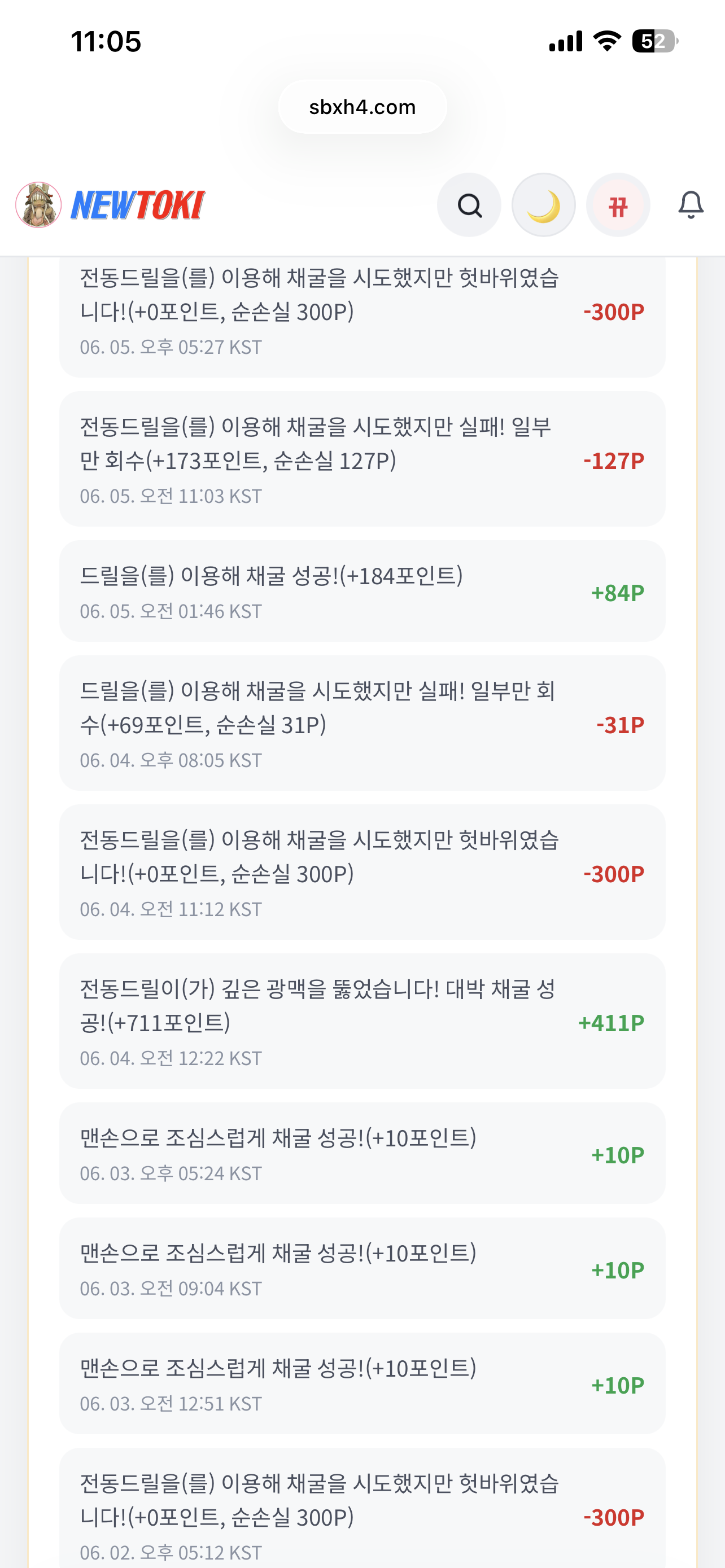Open the search icon in header

point(469,205)
